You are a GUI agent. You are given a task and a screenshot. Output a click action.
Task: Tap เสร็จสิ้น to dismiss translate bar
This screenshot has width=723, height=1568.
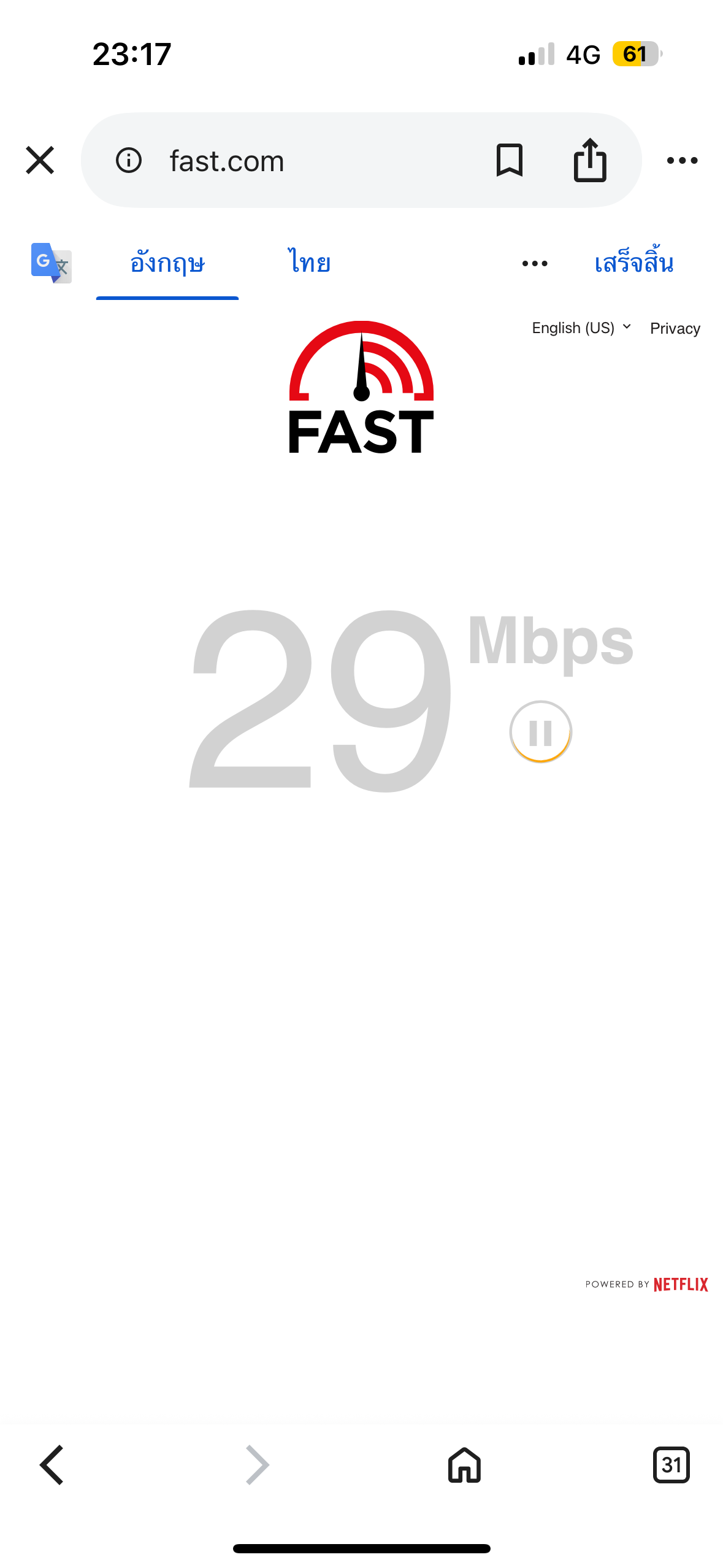coord(633,263)
